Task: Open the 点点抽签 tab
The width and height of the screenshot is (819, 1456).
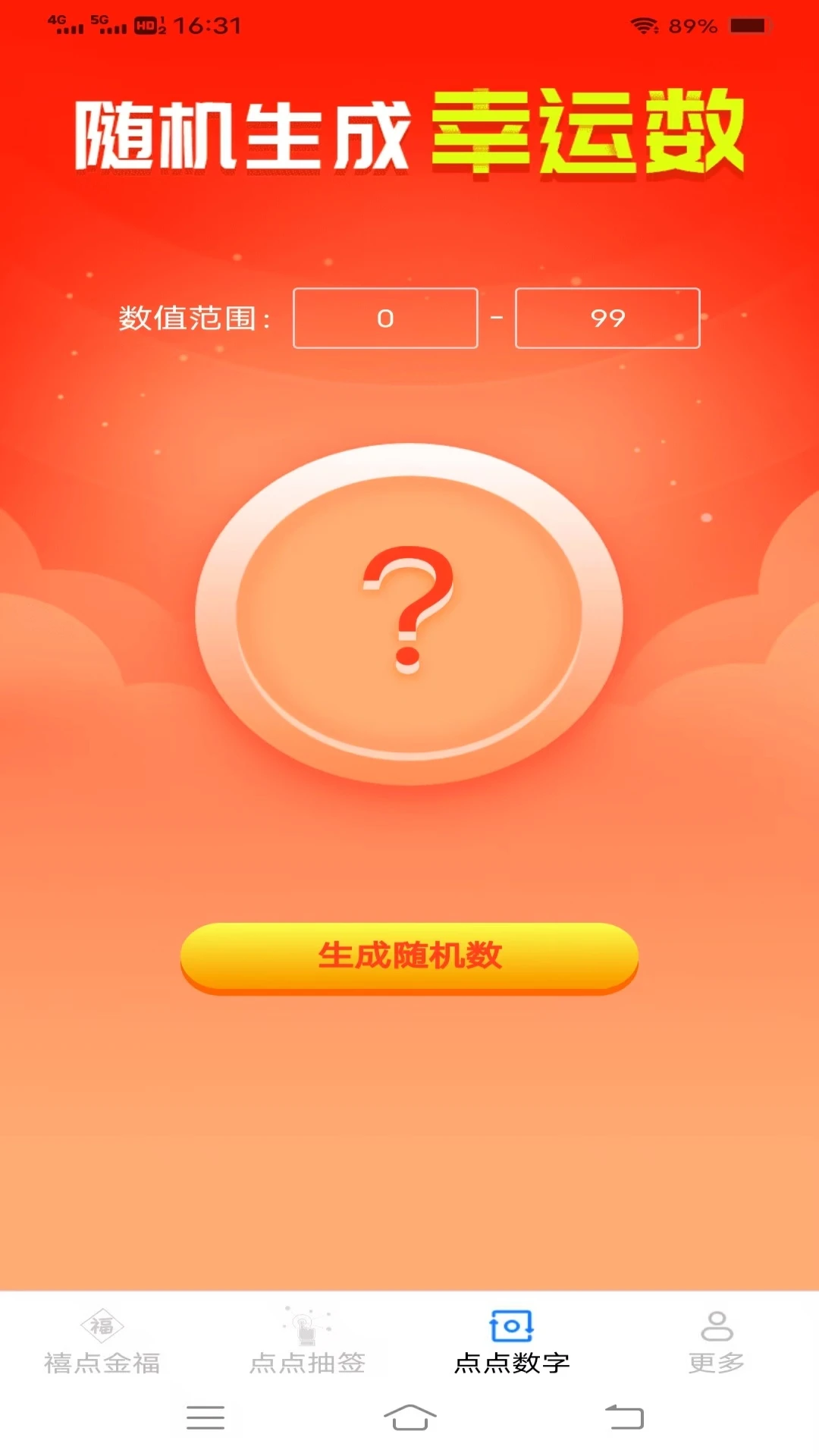Action: (x=307, y=1342)
